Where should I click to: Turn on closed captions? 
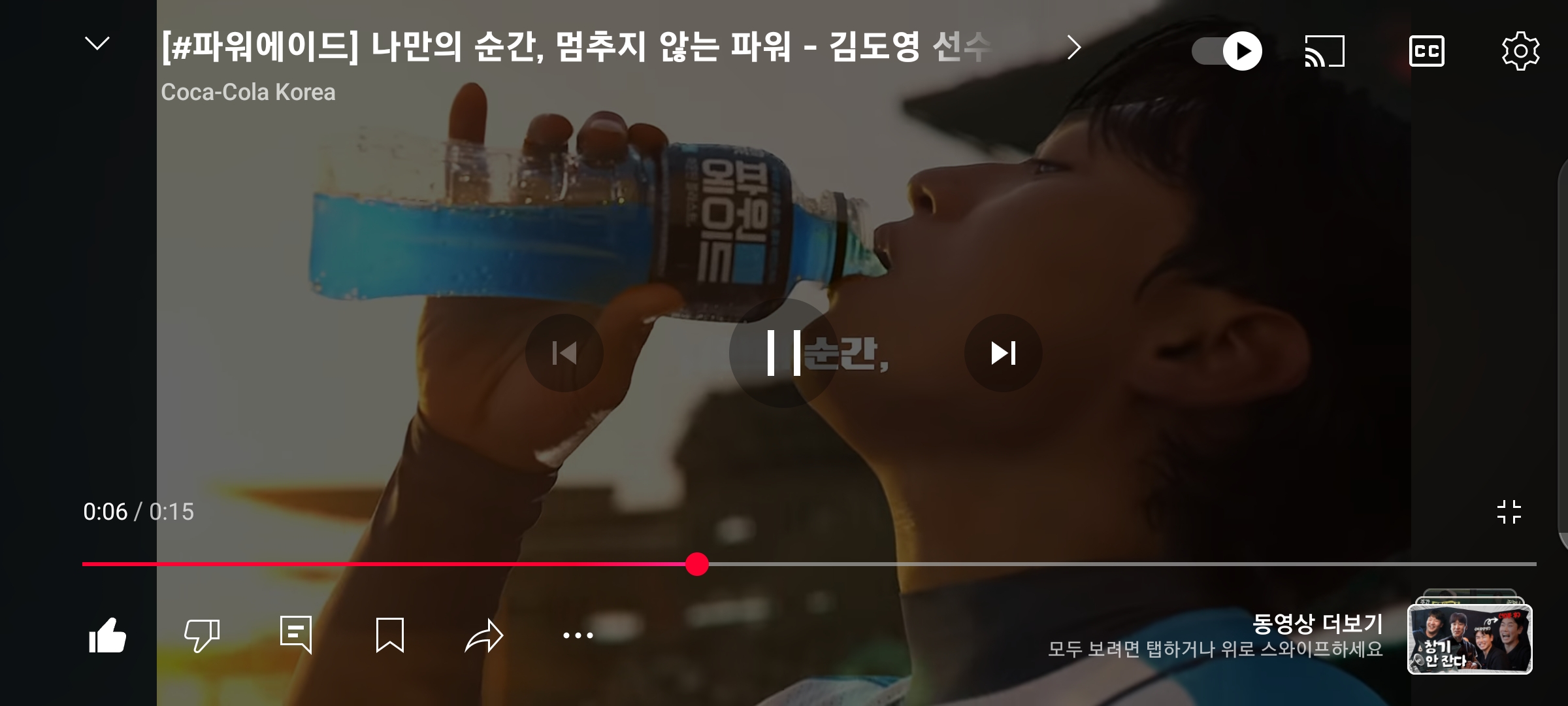(1426, 51)
